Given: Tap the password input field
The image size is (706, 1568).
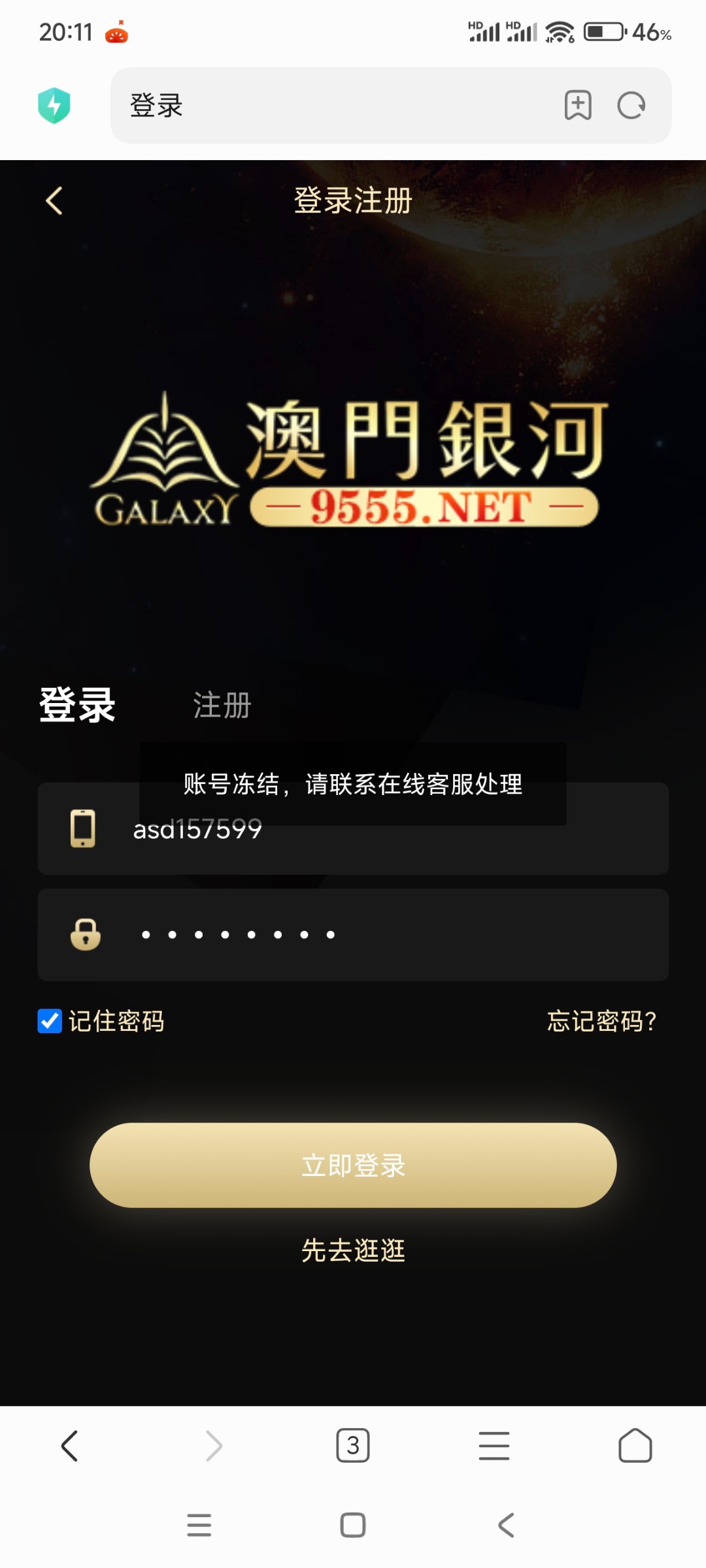Looking at the screenshot, I should [x=392, y=935].
